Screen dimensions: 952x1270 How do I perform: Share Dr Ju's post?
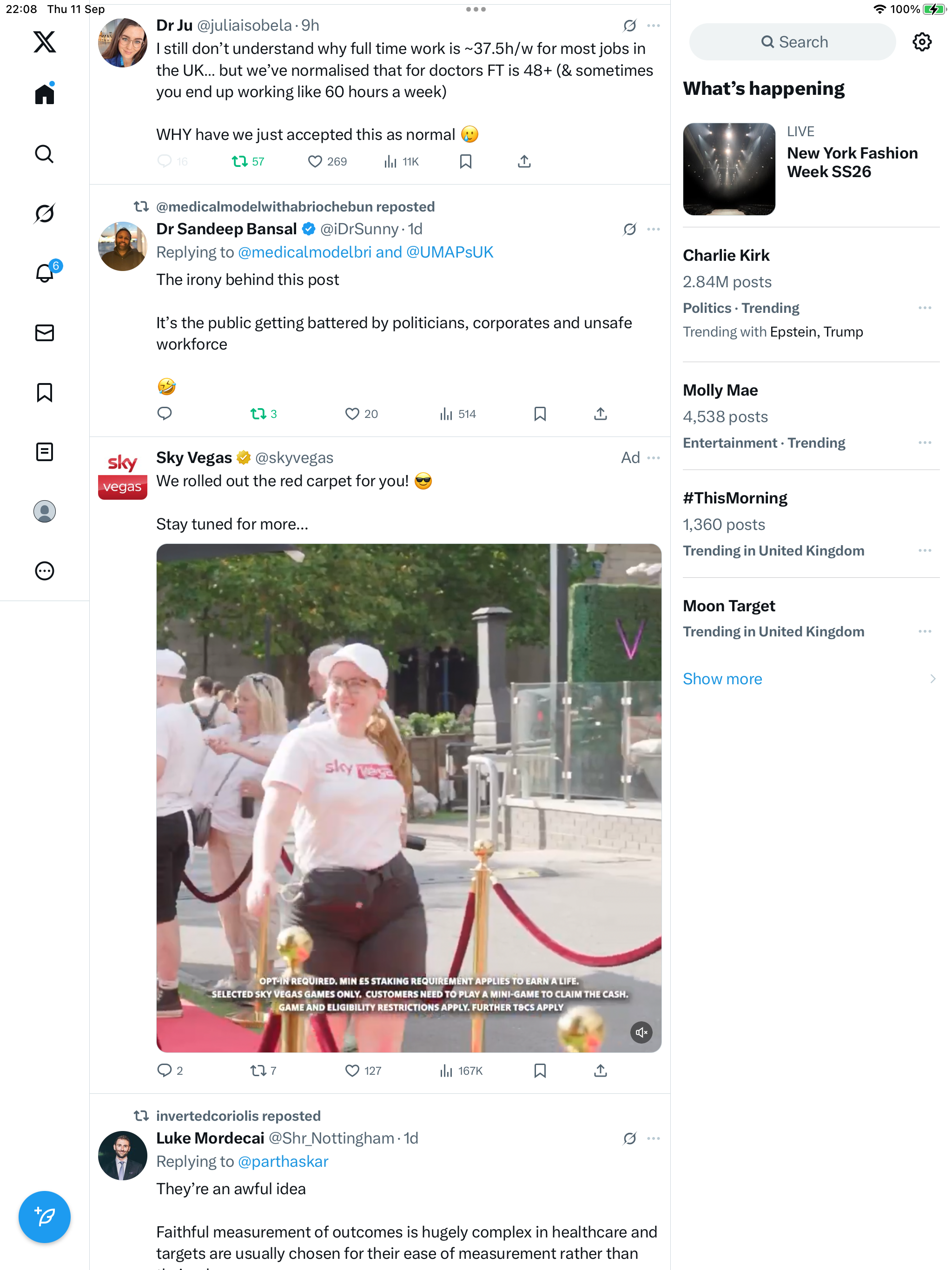click(x=524, y=162)
